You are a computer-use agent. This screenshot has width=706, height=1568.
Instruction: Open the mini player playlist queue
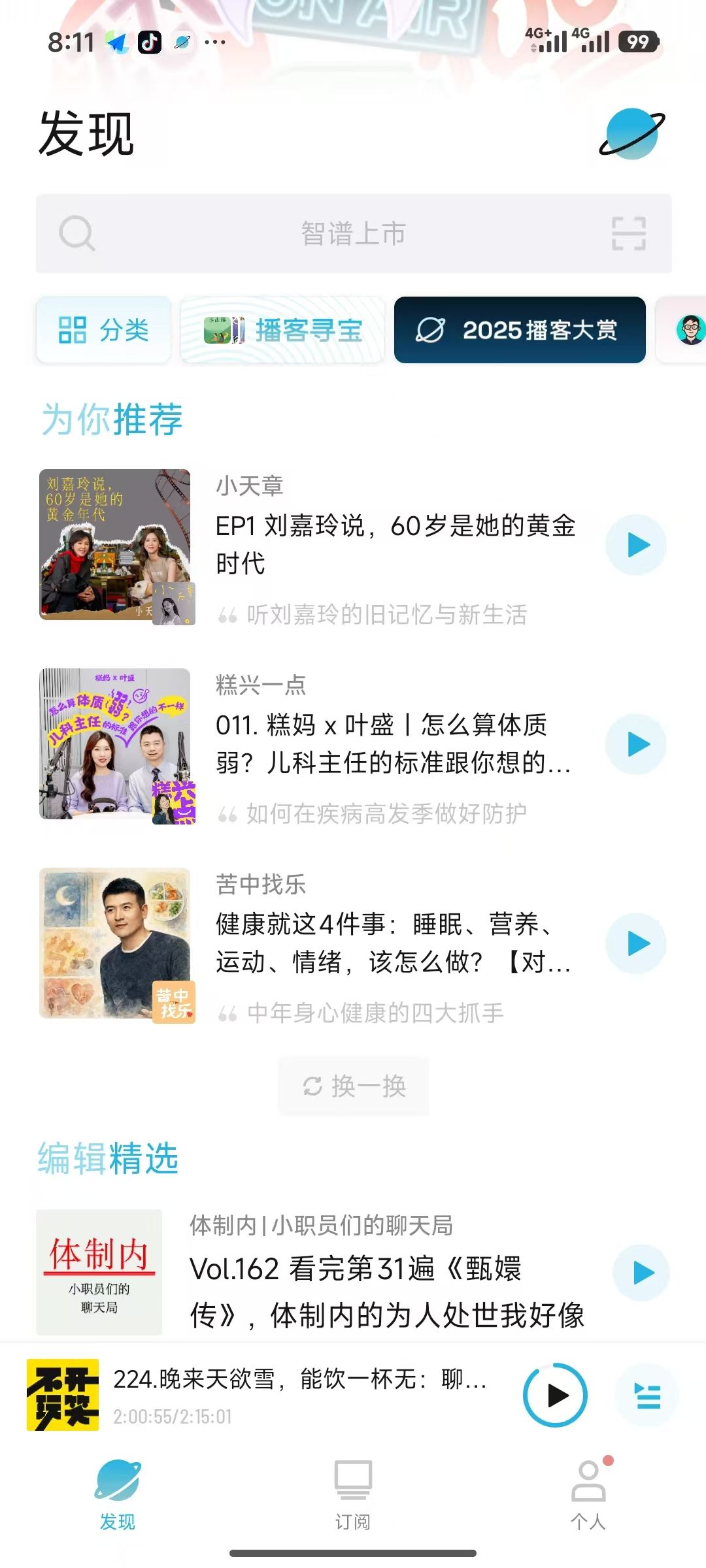[x=647, y=1396]
